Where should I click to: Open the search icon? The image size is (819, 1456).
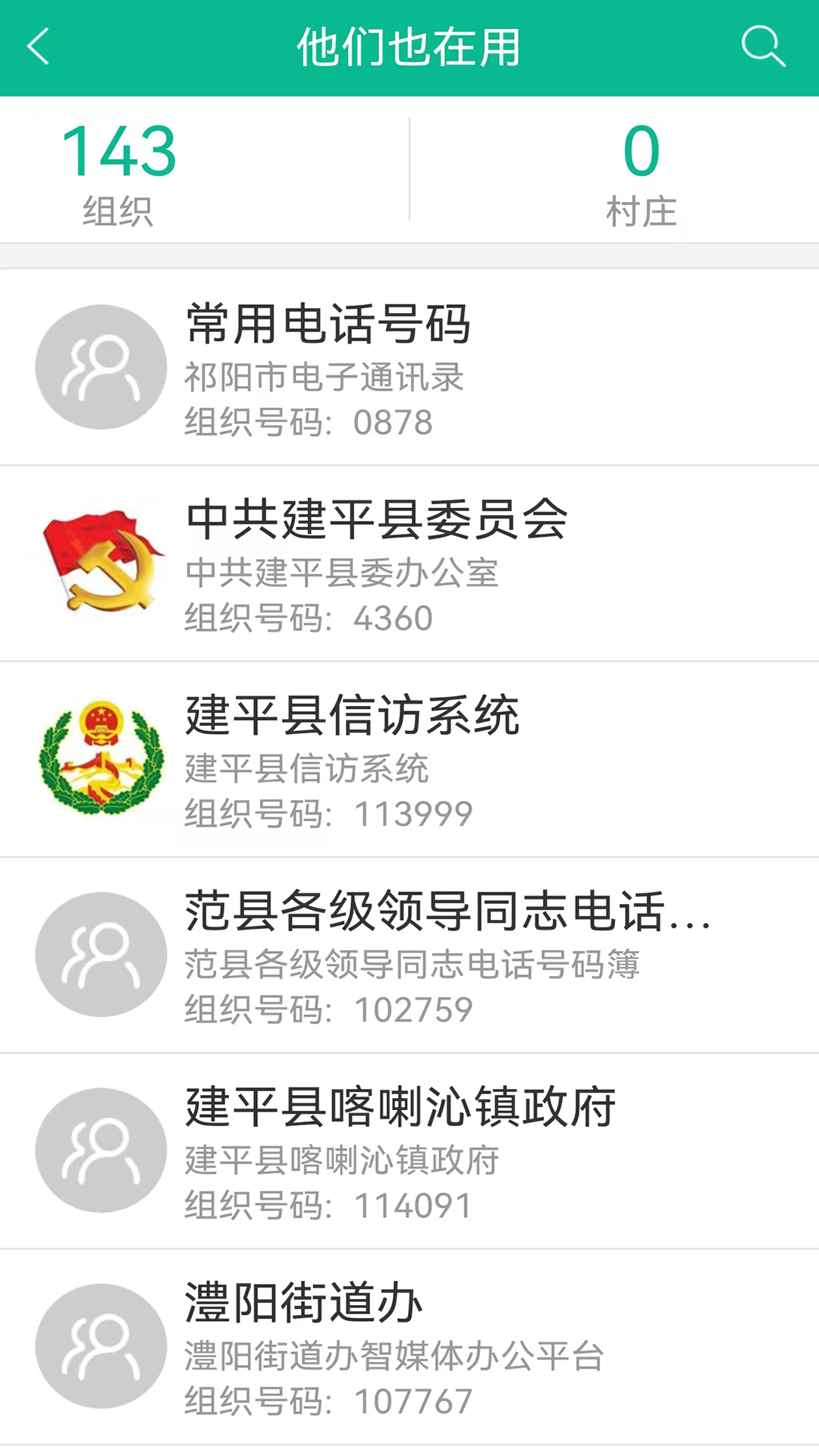(x=762, y=47)
